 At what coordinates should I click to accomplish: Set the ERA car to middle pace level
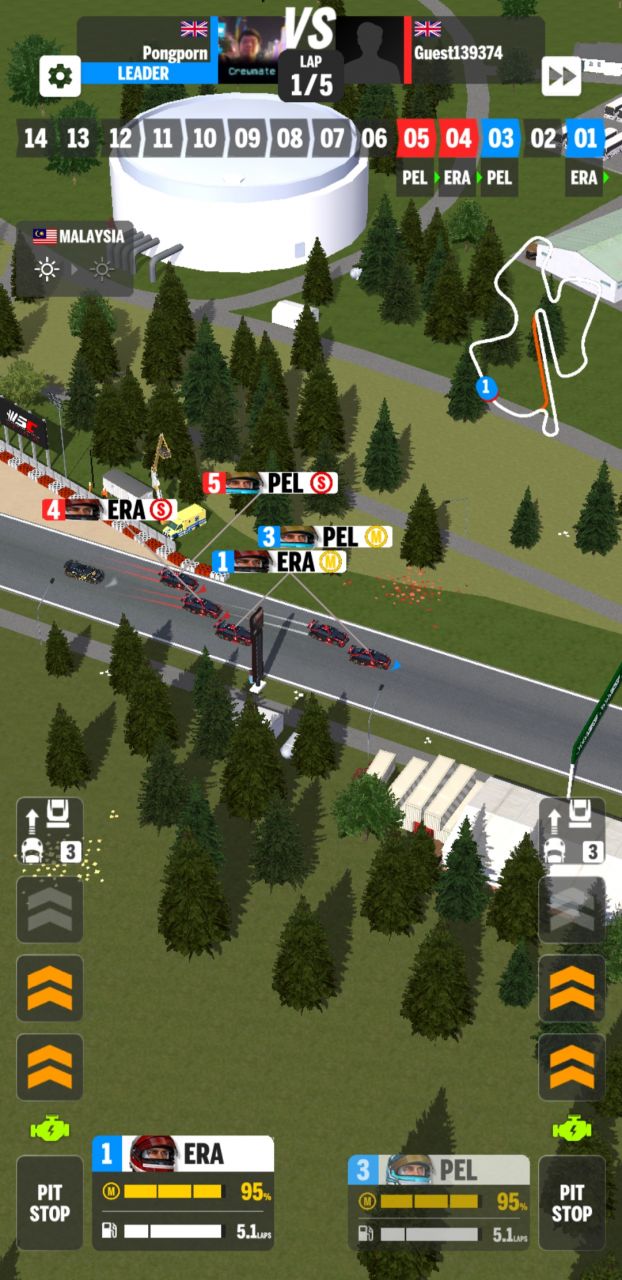49,988
